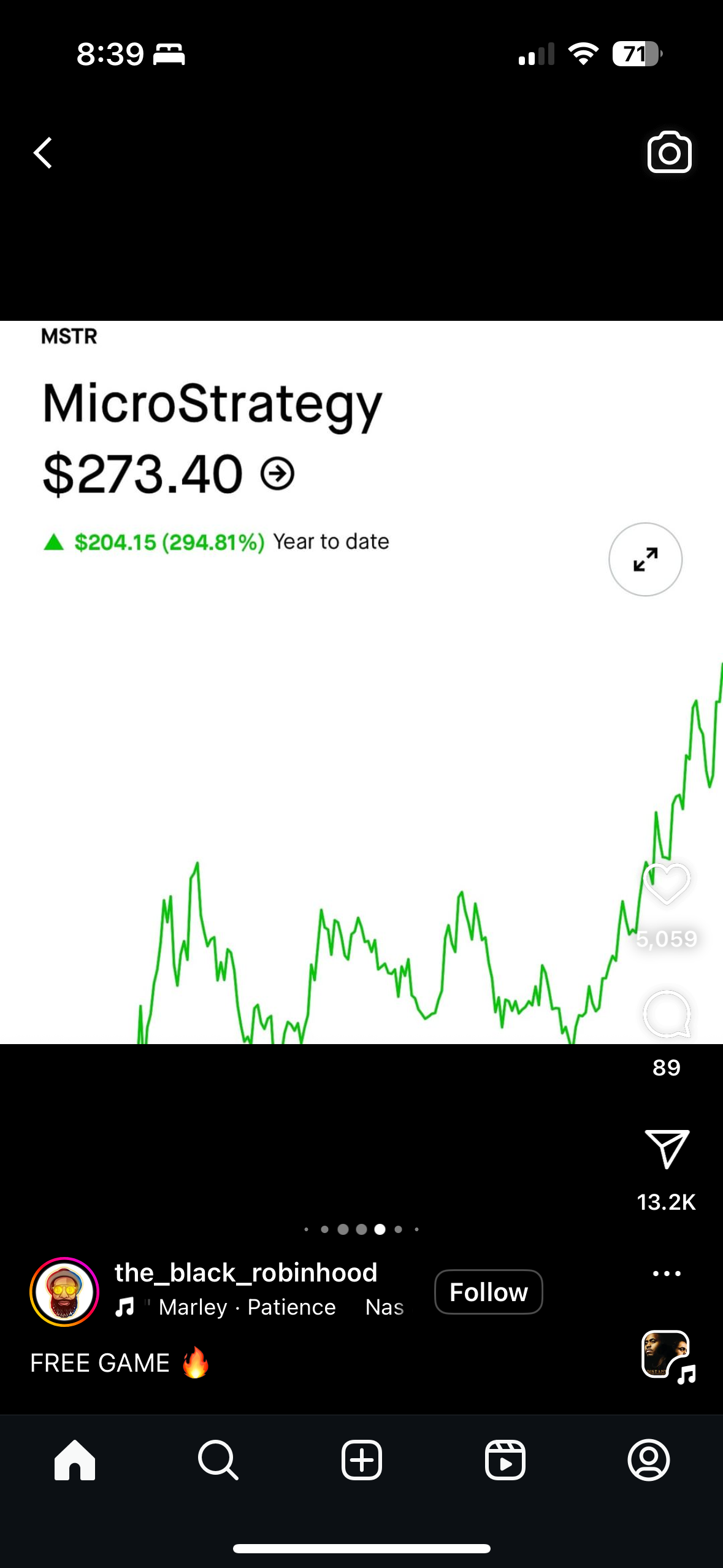
Task: Create a new post with plus tab
Action: click(362, 1460)
